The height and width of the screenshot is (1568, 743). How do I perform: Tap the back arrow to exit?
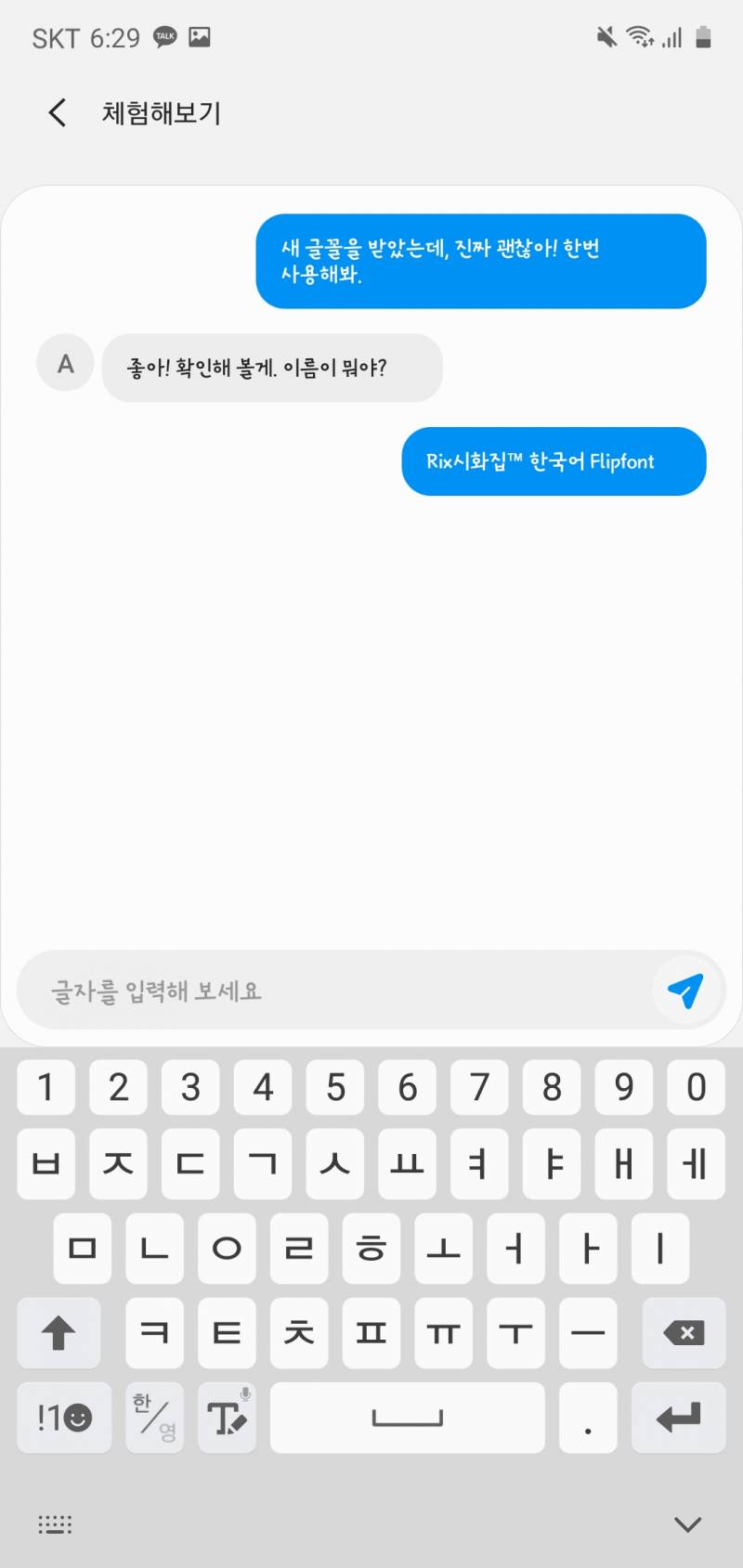[x=56, y=111]
